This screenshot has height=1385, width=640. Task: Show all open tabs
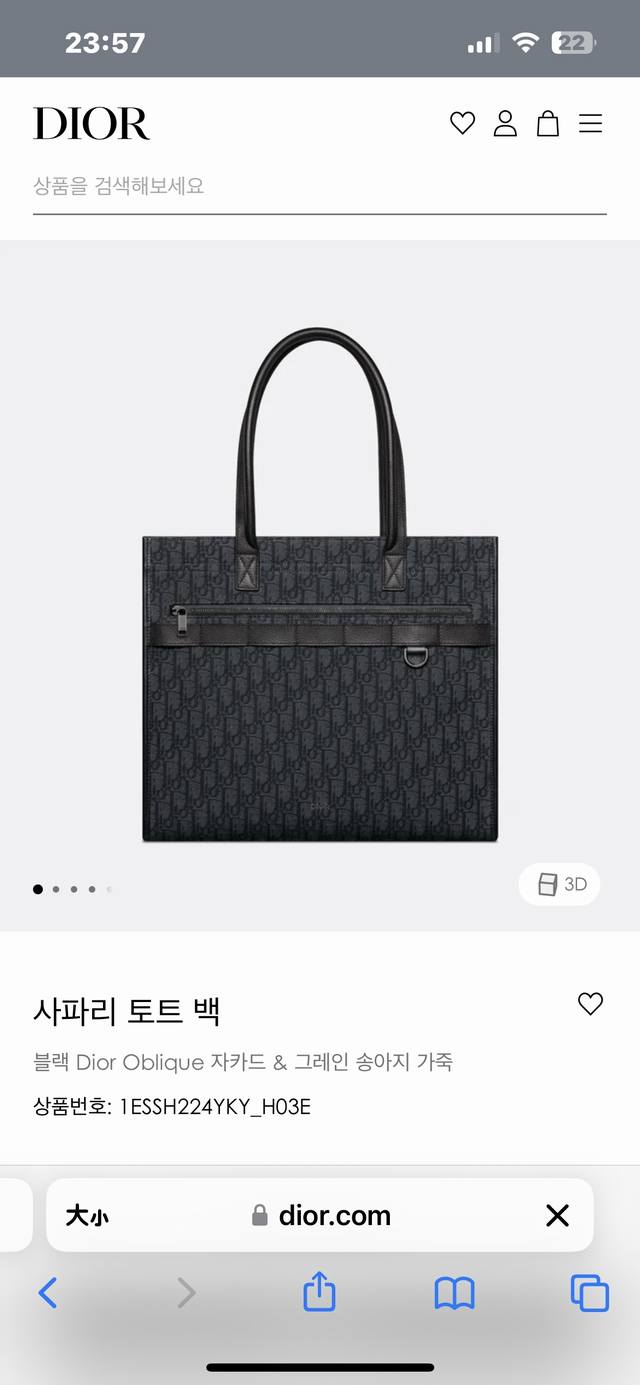[x=589, y=1294]
